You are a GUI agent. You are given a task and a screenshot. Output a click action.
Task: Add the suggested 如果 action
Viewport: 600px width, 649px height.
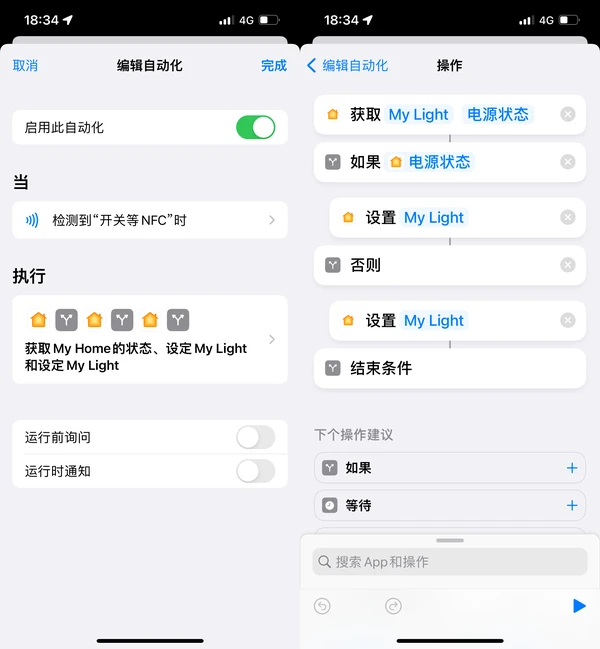click(572, 467)
